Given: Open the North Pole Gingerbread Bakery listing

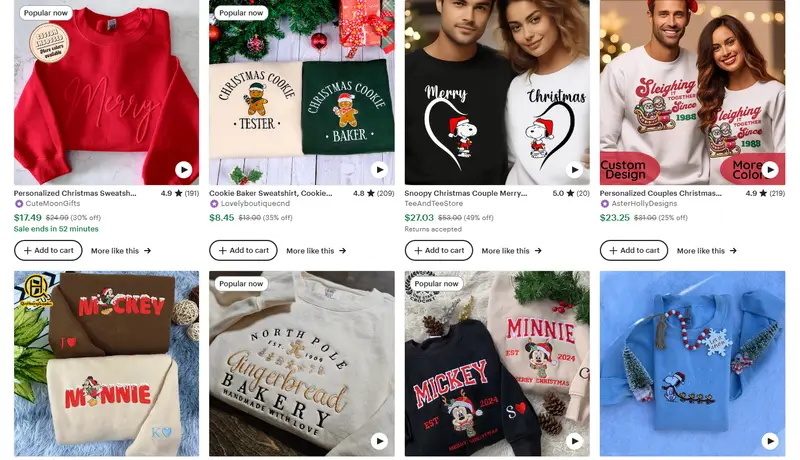Looking at the screenshot, I should click(301, 360).
